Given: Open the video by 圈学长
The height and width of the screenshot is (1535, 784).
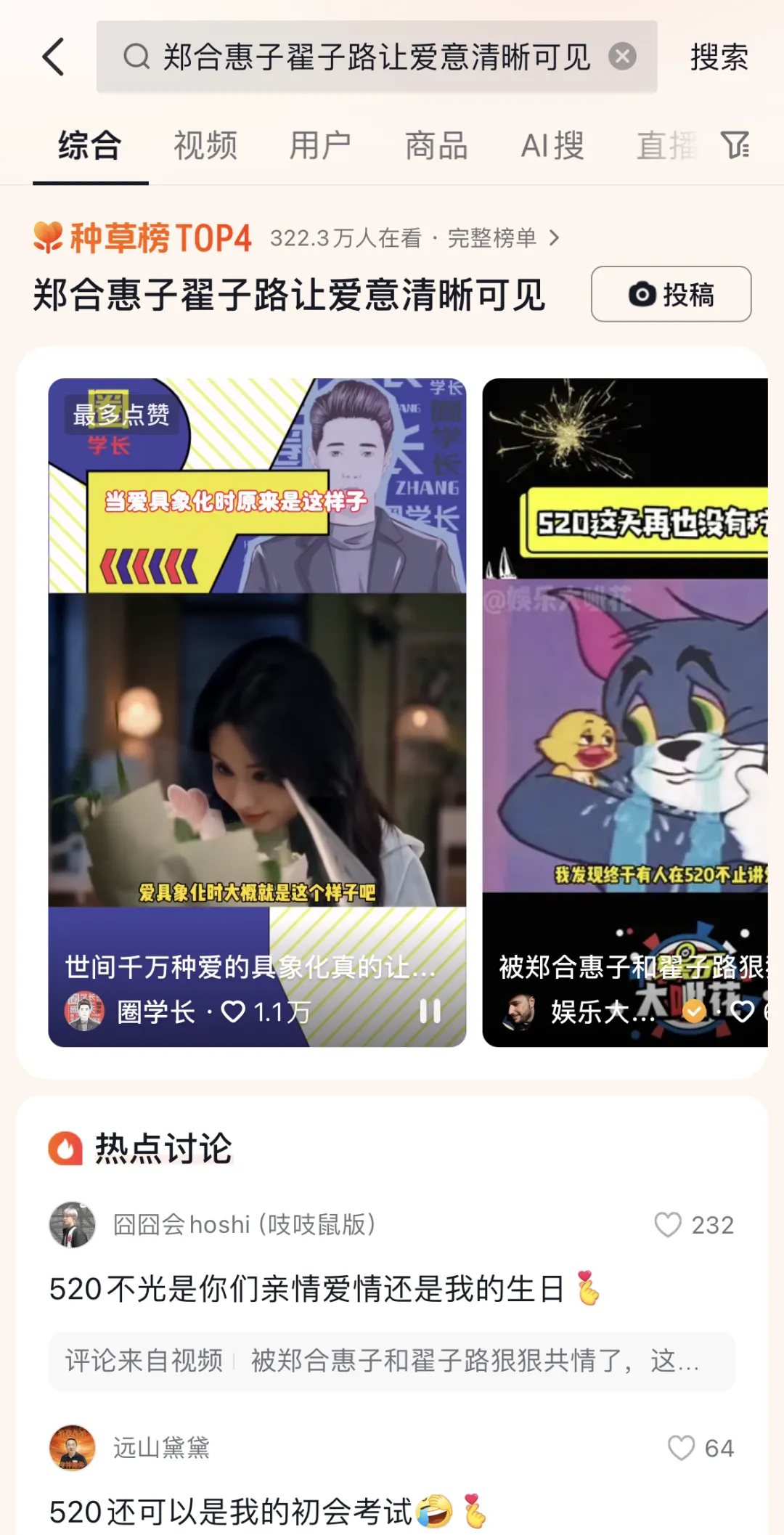Looking at the screenshot, I should (x=257, y=726).
